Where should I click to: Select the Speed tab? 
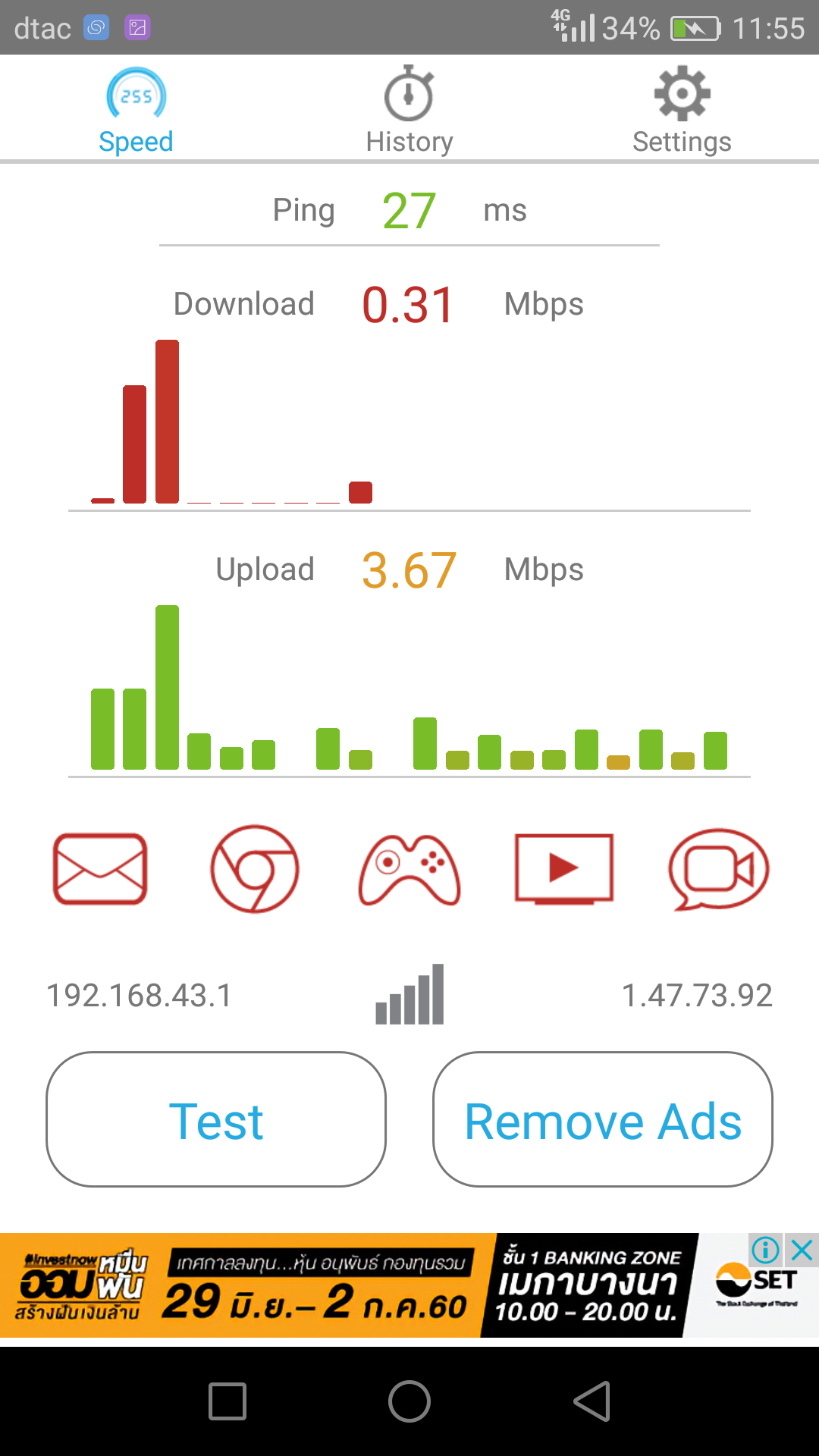(x=136, y=111)
